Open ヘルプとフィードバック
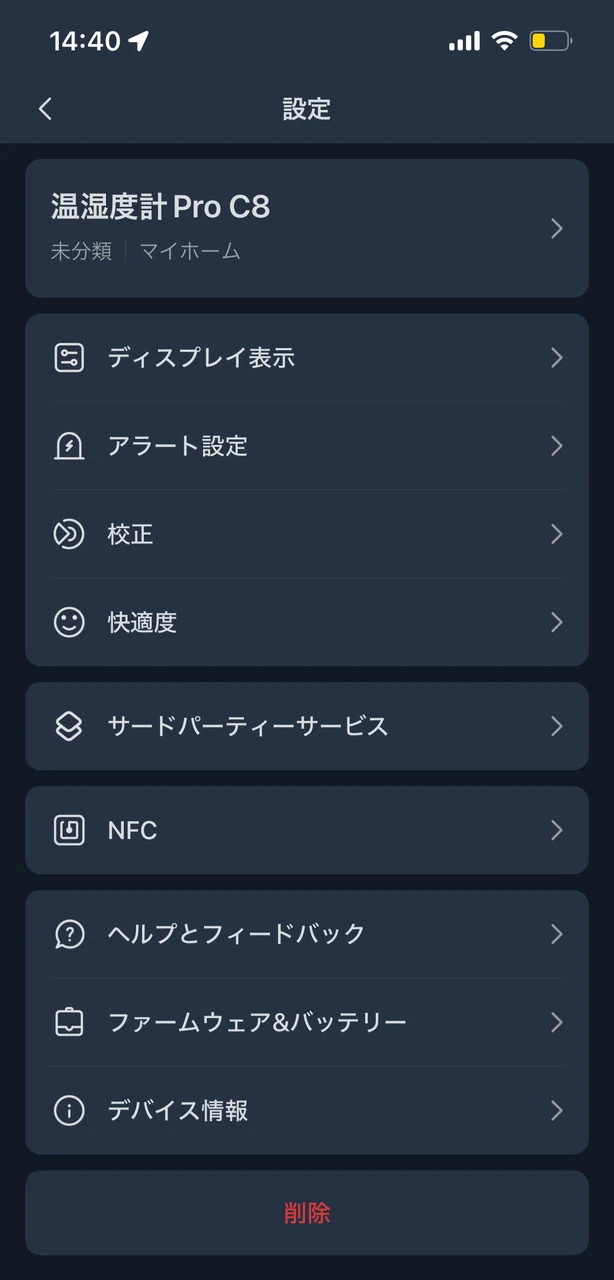Screen dimensions: 614x1280 [x=306, y=934]
